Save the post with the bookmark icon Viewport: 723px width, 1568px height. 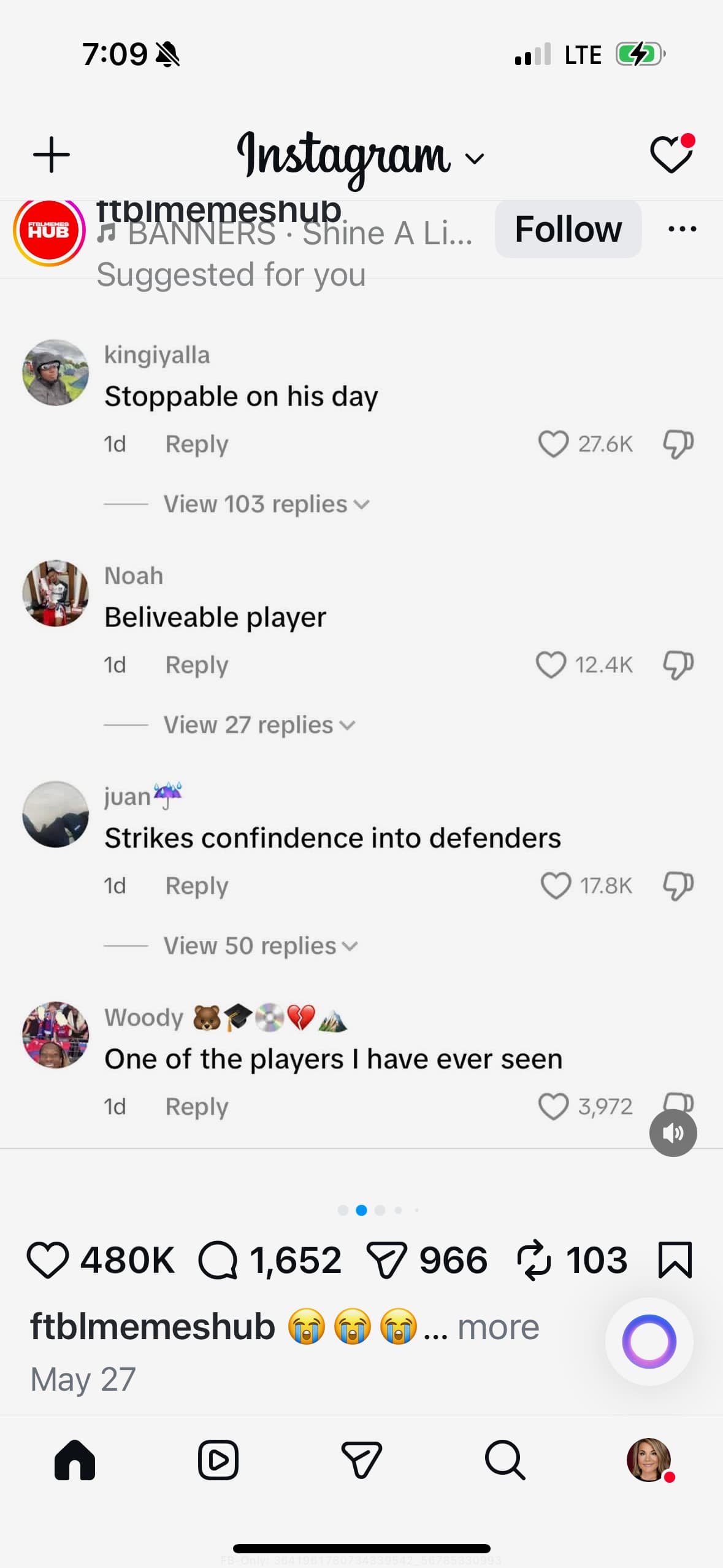coord(675,1260)
